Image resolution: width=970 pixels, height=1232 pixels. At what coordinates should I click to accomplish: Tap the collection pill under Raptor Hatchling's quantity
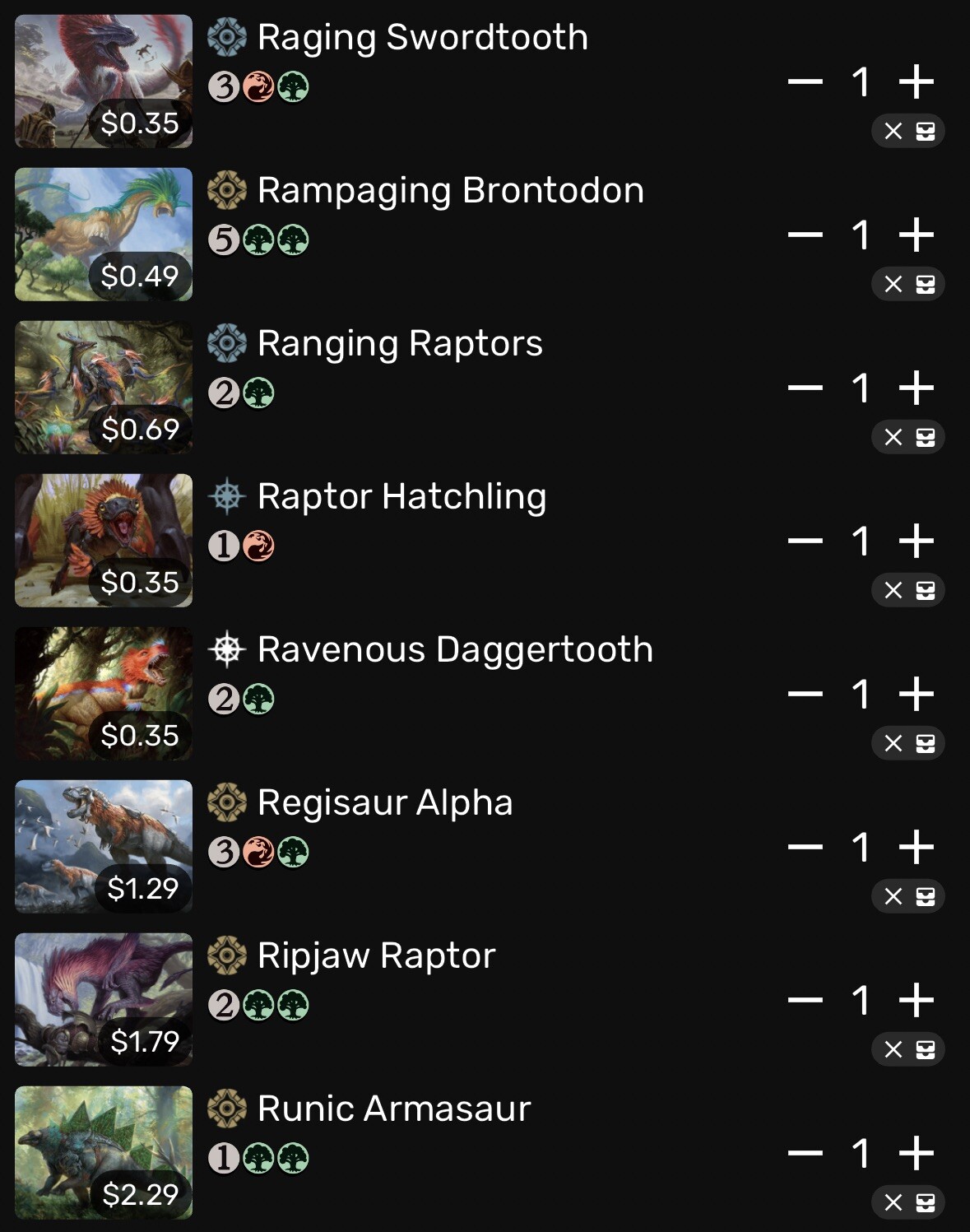pyautogui.click(x=908, y=590)
